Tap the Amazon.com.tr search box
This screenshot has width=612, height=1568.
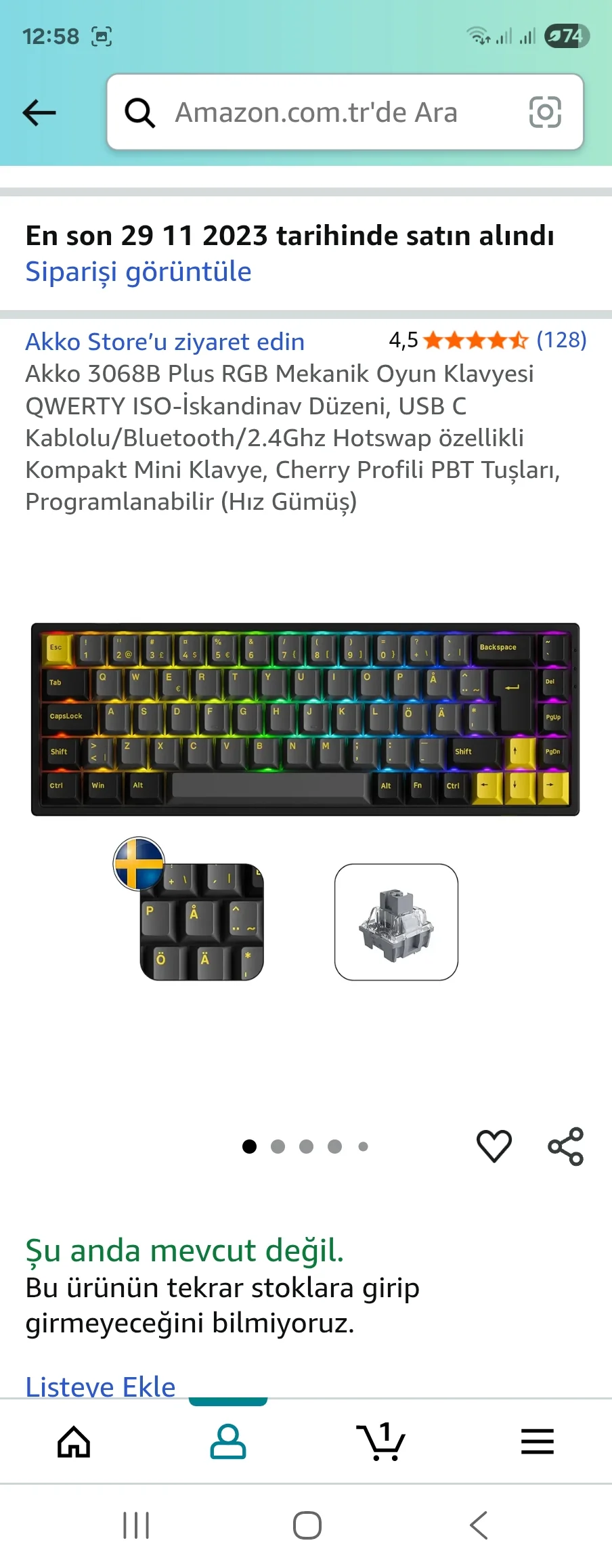[315, 112]
